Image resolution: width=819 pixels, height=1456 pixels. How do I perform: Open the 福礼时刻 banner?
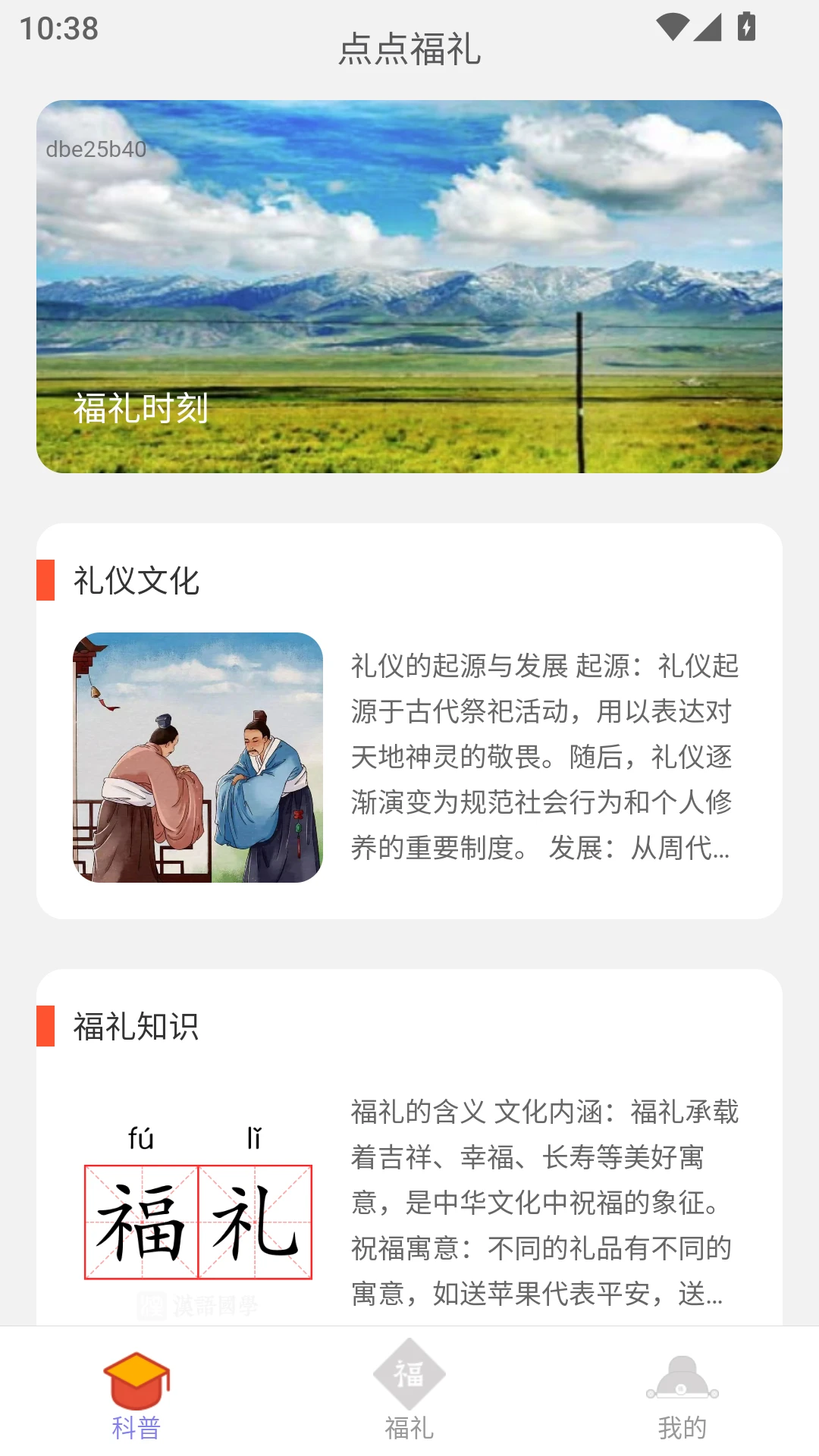[409, 287]
